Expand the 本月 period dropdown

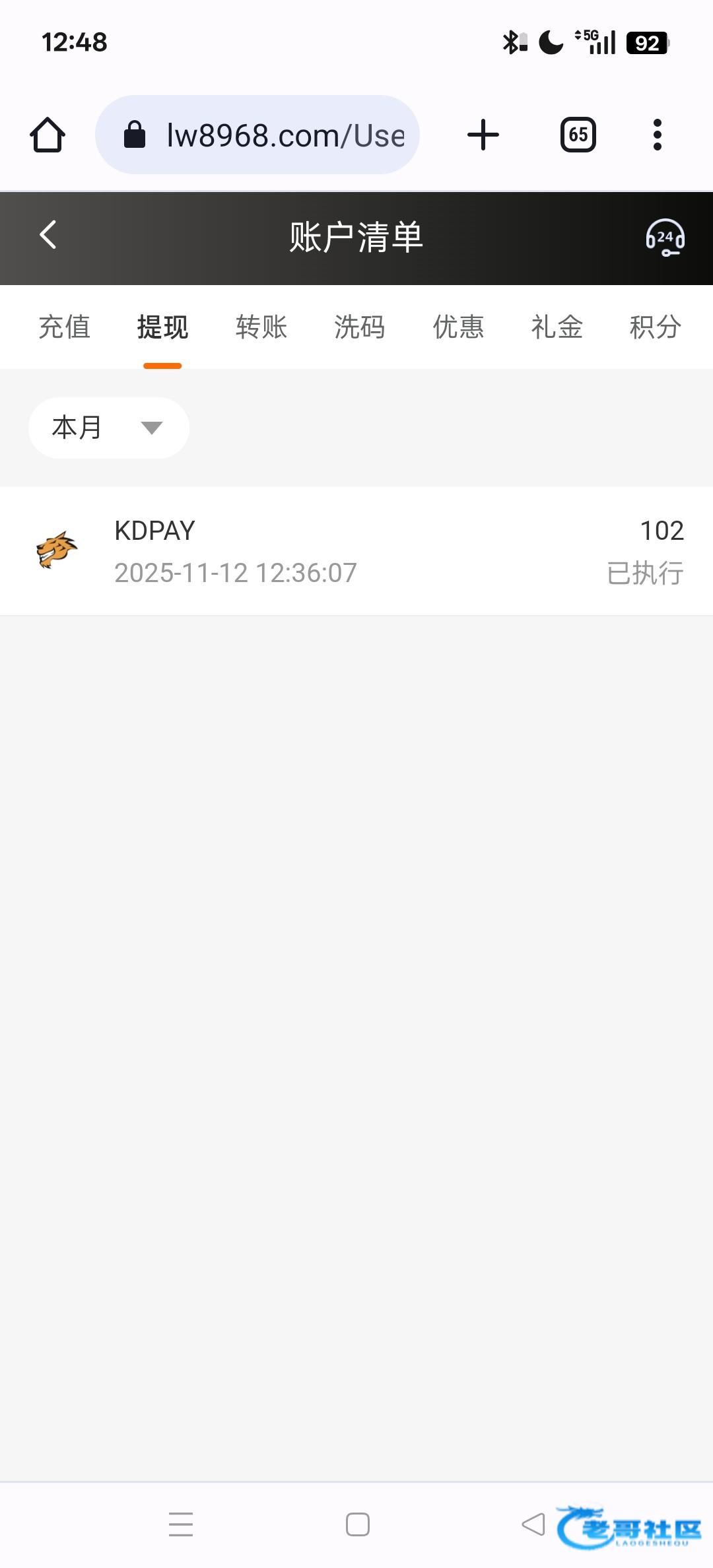point(109,428)
